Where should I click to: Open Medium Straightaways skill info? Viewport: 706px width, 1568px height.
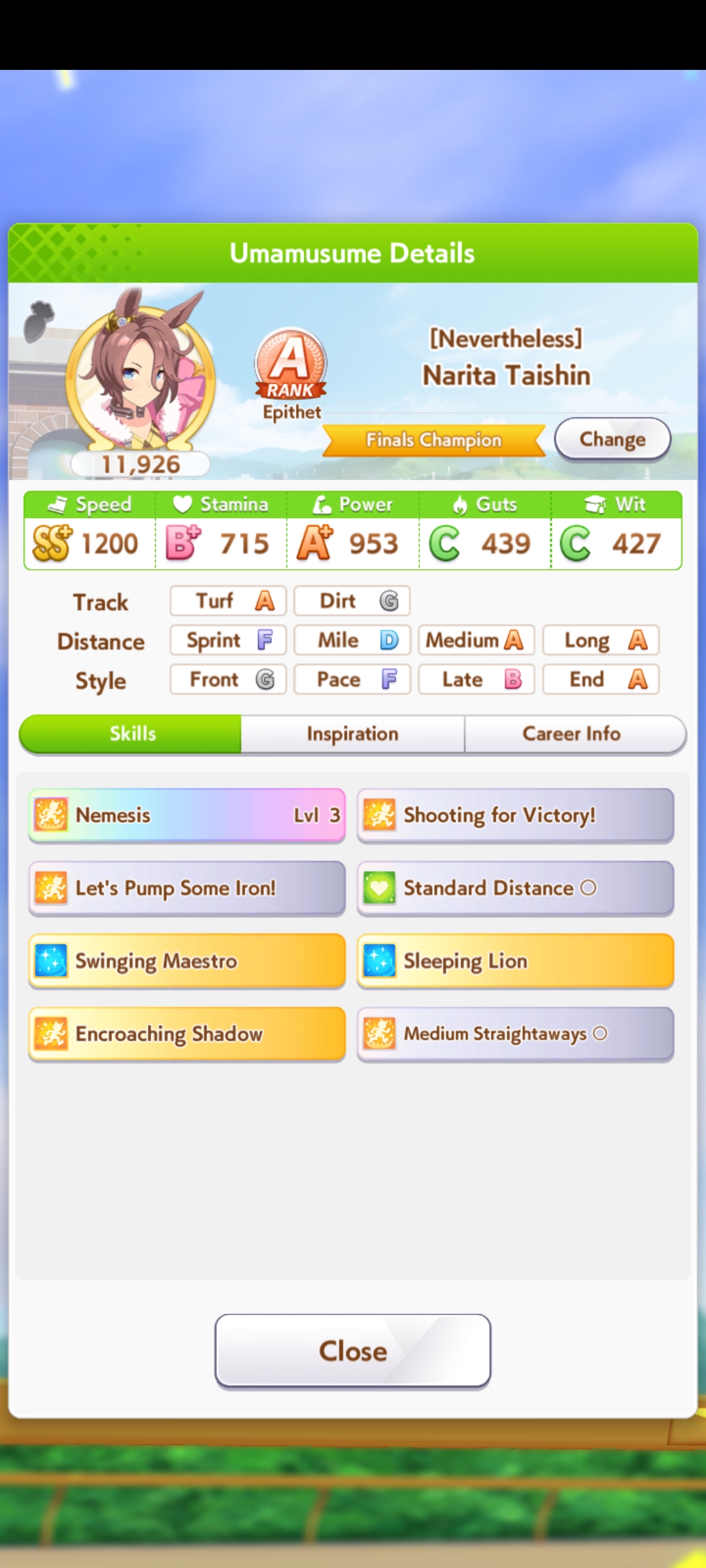[x=515, y=1034]
